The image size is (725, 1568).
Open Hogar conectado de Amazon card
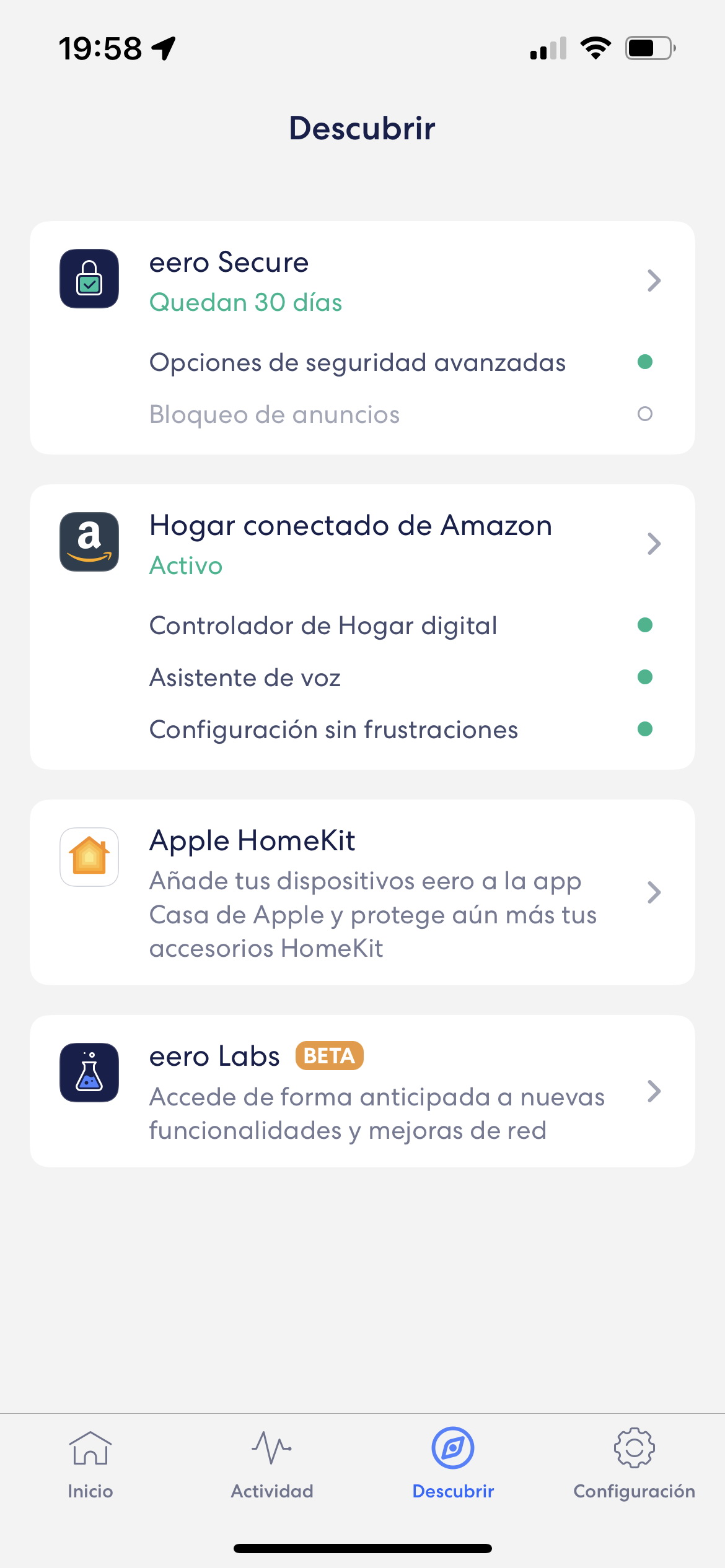coord(362,627)
